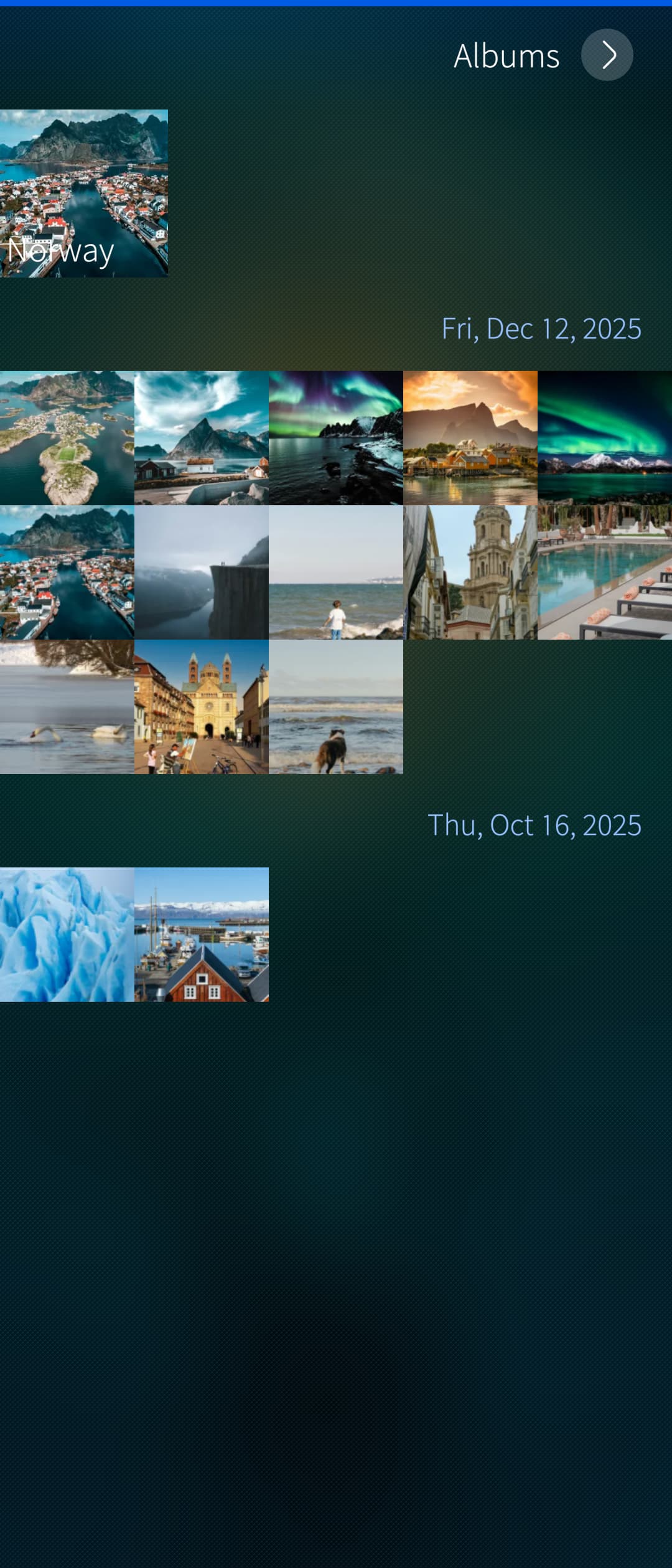View the photo of a child facing the sea
Screen dimensions: 672x1568
point(336,572)
